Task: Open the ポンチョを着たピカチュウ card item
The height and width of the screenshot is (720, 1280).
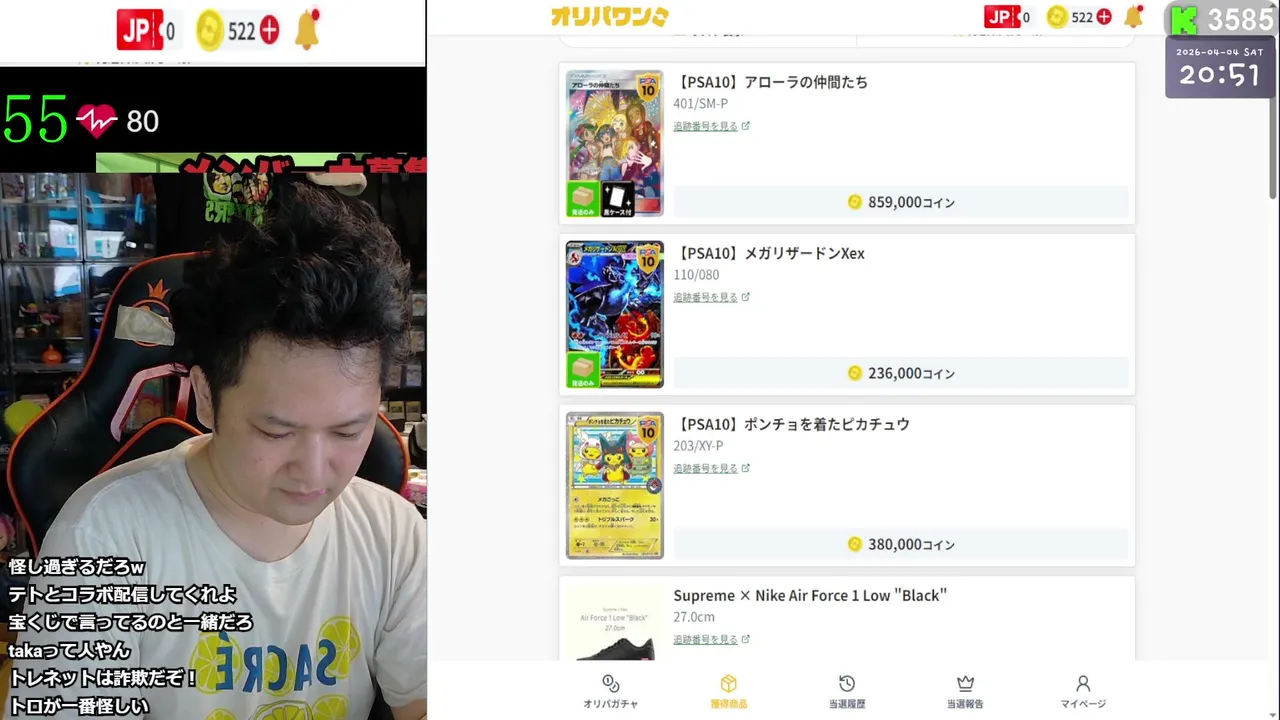Action: pyautogui.click(x=790, y=424)
